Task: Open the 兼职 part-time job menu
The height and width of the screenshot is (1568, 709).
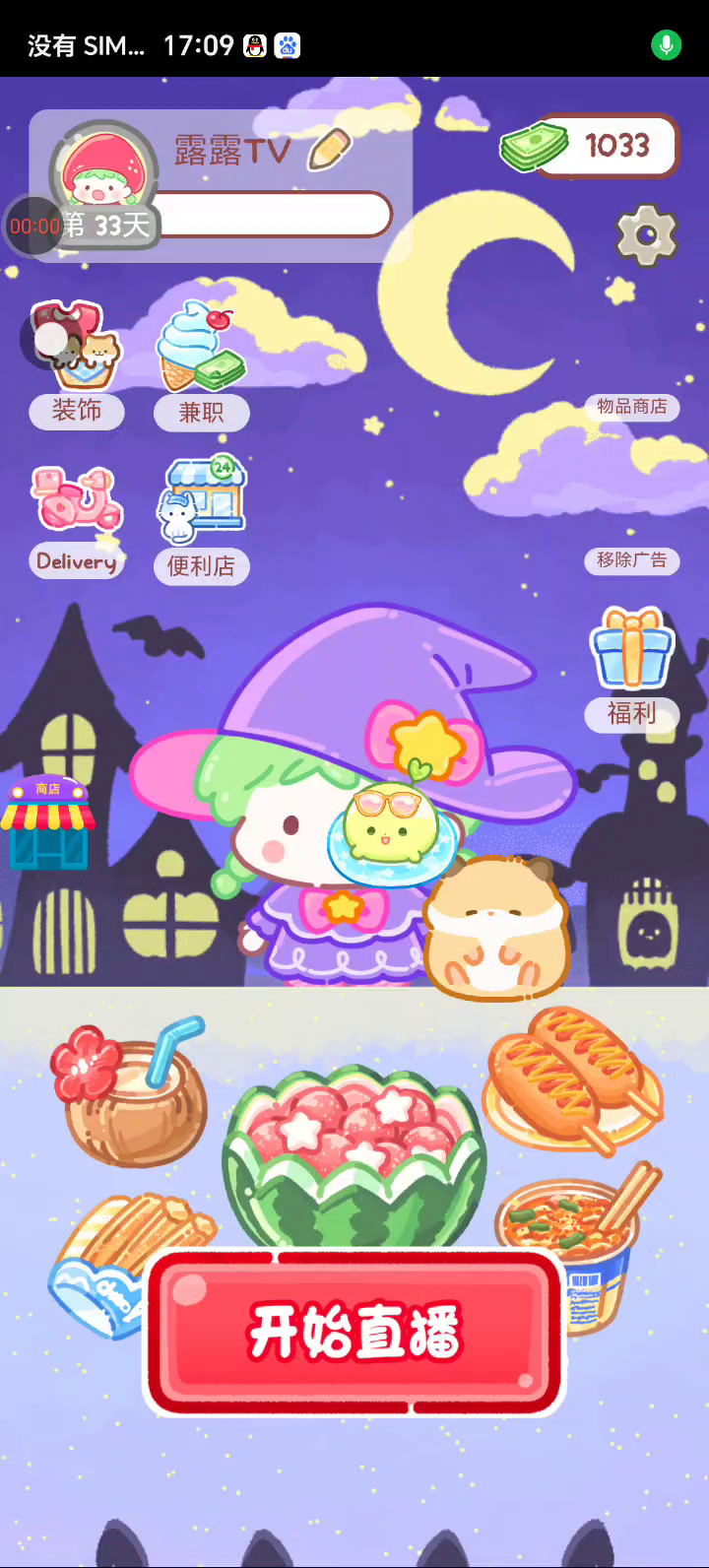Action: point(201,366)
